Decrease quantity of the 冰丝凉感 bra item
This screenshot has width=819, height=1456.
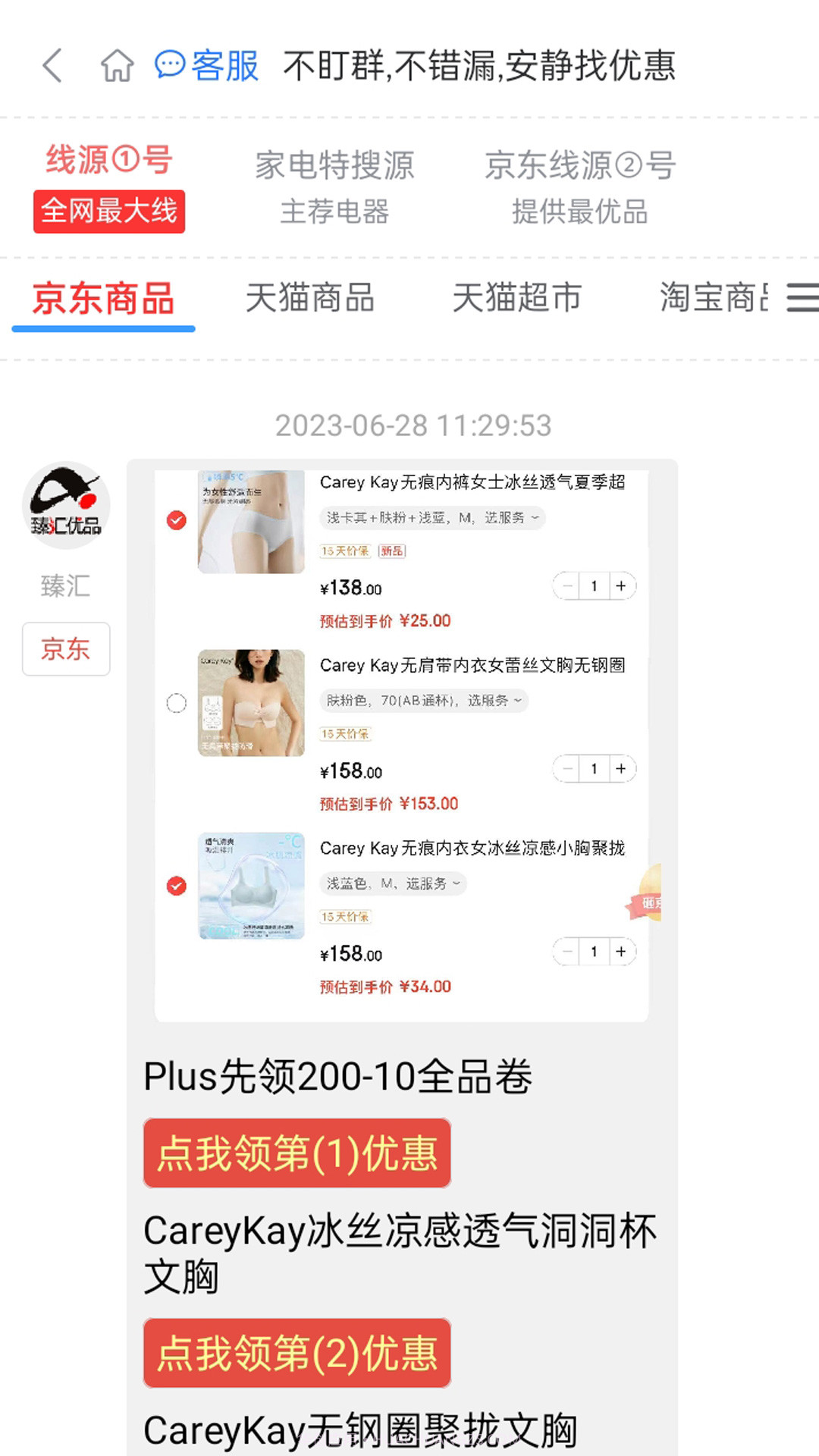(x=566, y=952)
